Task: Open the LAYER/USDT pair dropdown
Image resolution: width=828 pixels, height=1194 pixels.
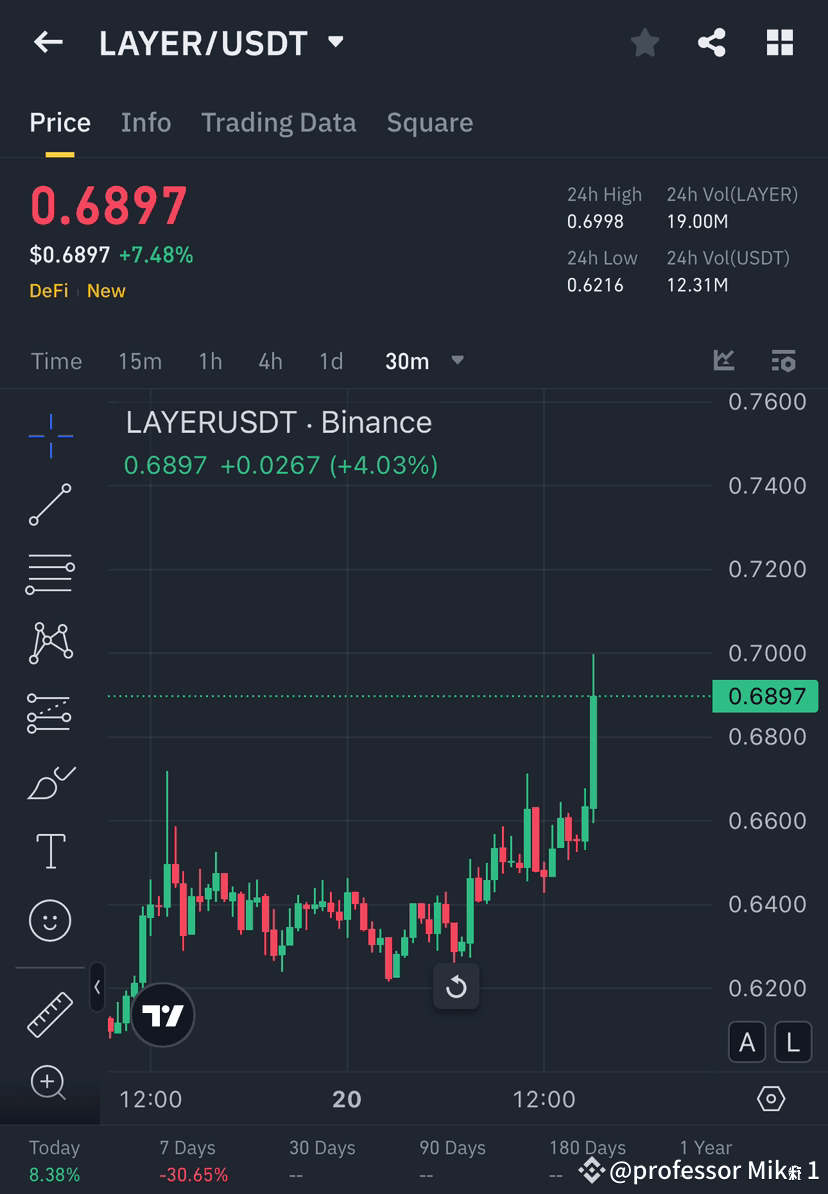Action: coord(335,42)
